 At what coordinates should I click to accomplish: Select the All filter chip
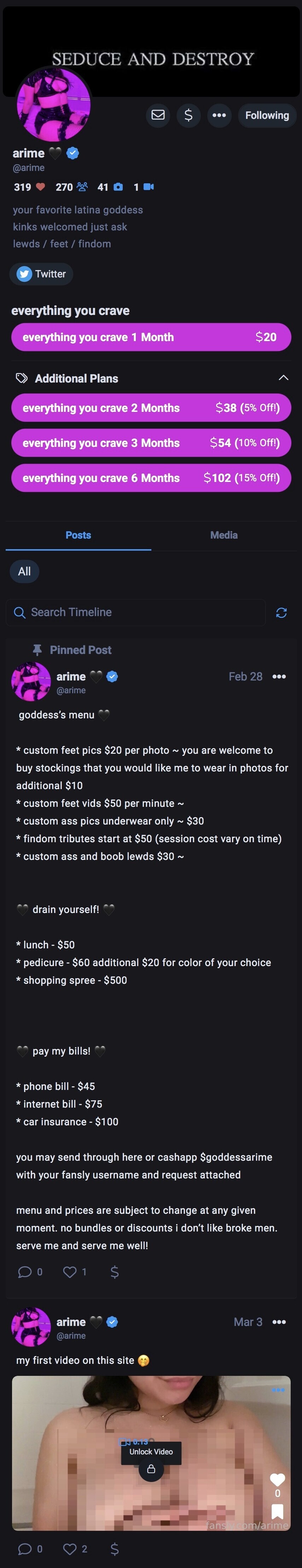(24, 571)
